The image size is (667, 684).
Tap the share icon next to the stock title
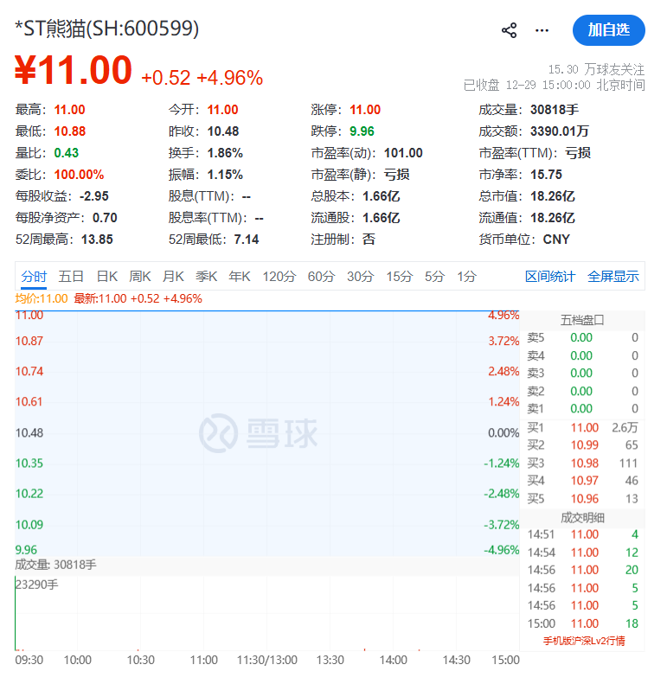click(510, 30)
